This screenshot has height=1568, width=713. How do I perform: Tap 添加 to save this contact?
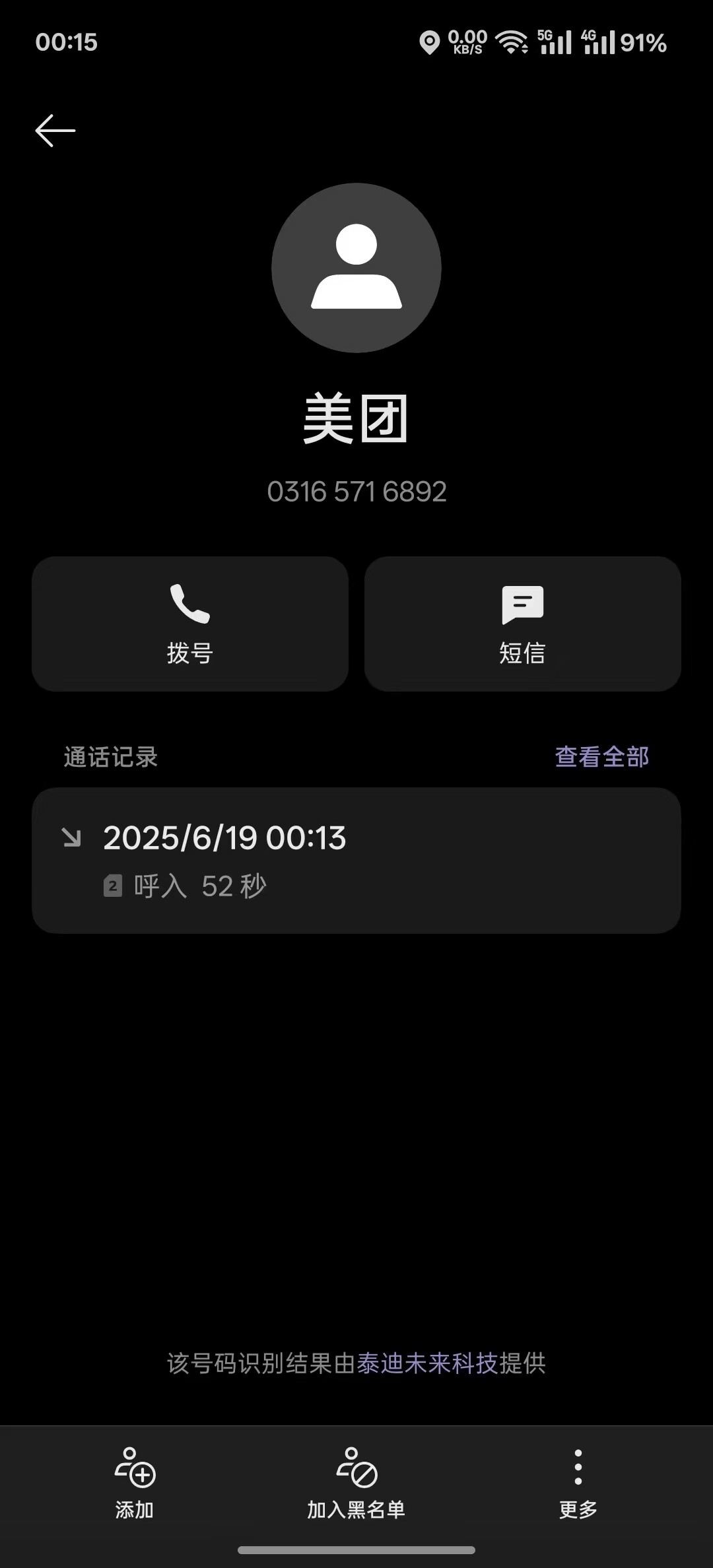135,1482
